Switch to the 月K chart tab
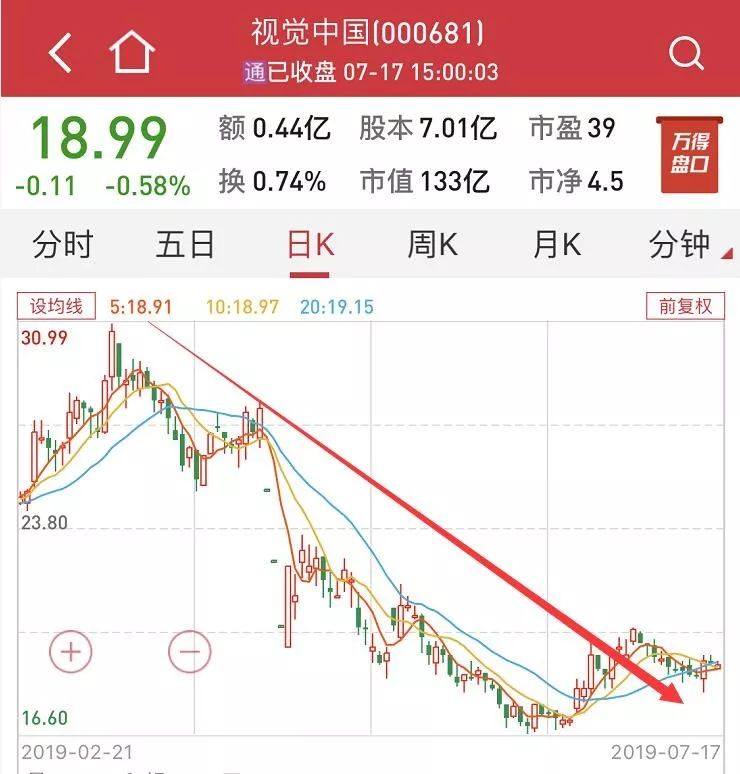 pos(557,245)
